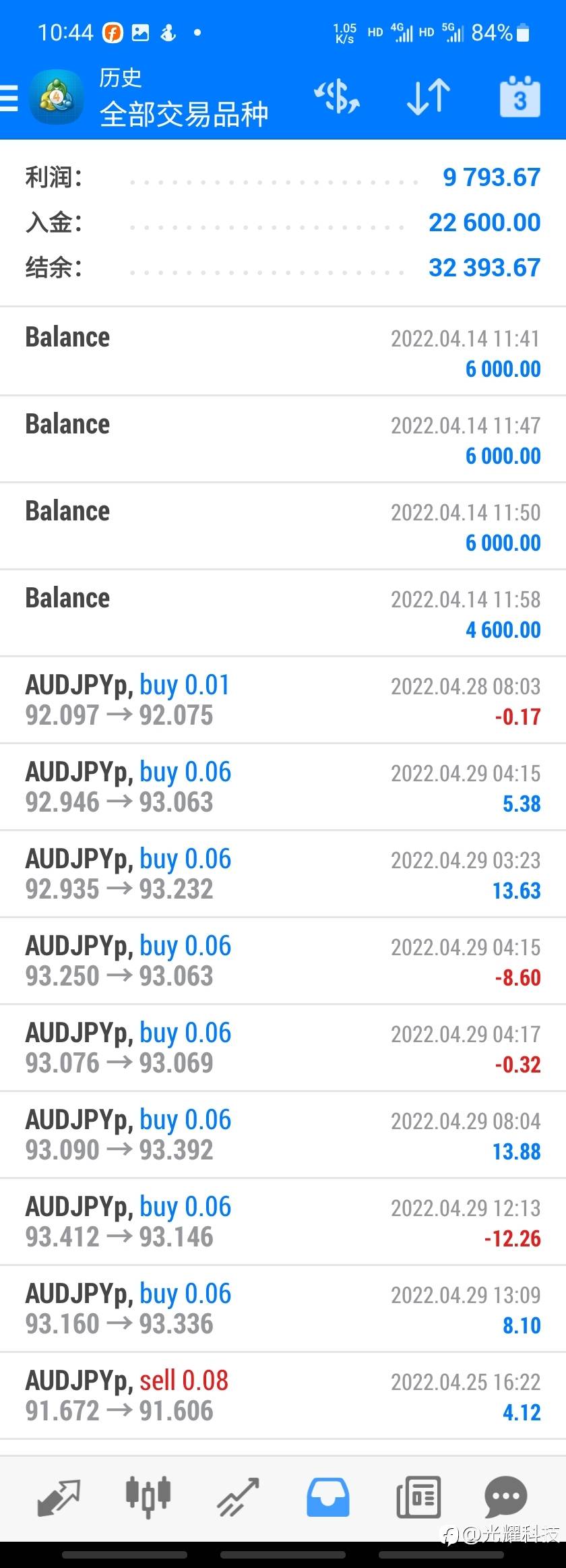This screenshot has width=566, height=1568.
Task: Switch to the Quotes tab
Action: [x=59, y=1497]
